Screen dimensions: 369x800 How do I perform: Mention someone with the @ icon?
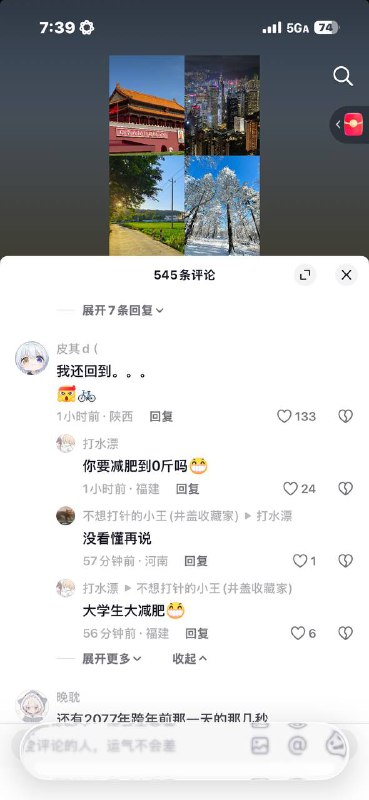click(297, 746)
